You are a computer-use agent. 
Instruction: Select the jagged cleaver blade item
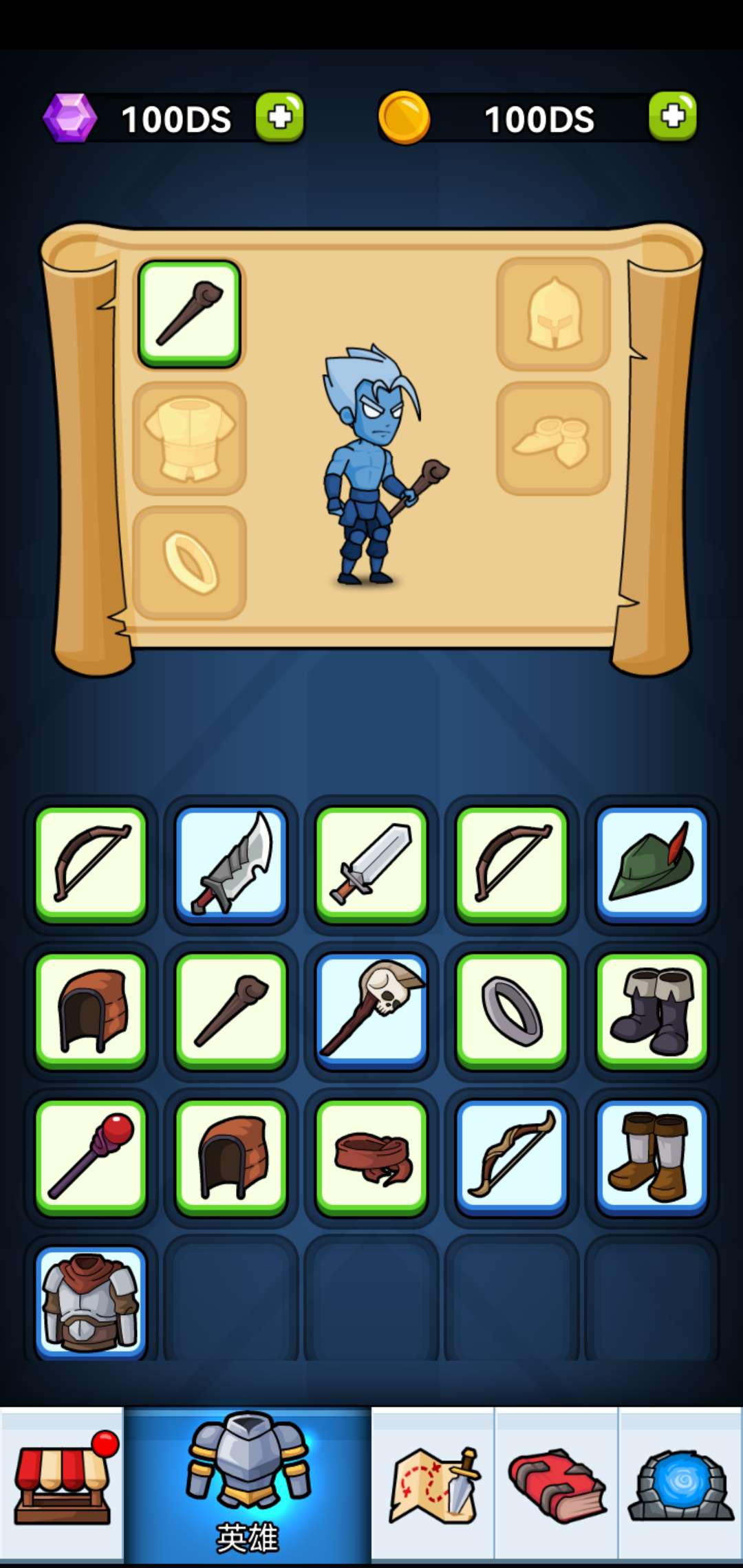(x=231, y=864)
